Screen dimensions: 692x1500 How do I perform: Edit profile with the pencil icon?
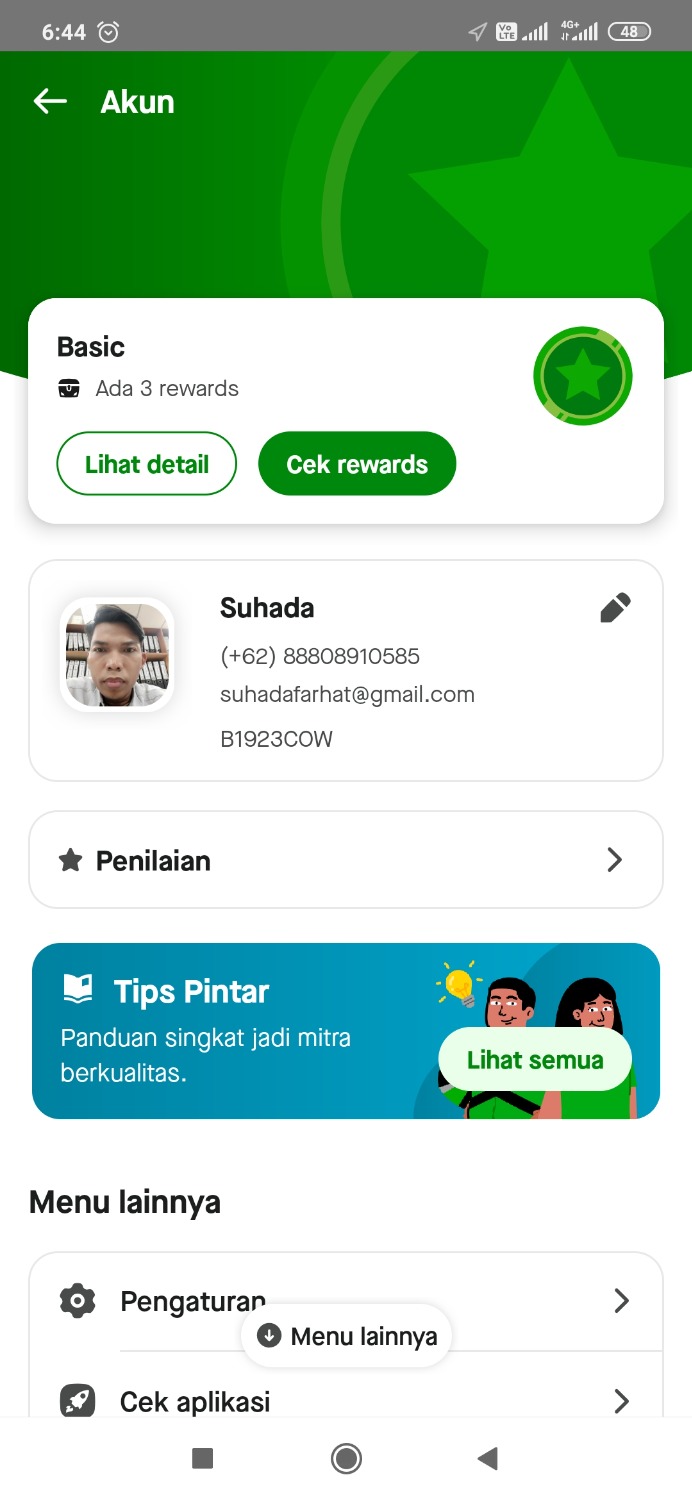615,607
